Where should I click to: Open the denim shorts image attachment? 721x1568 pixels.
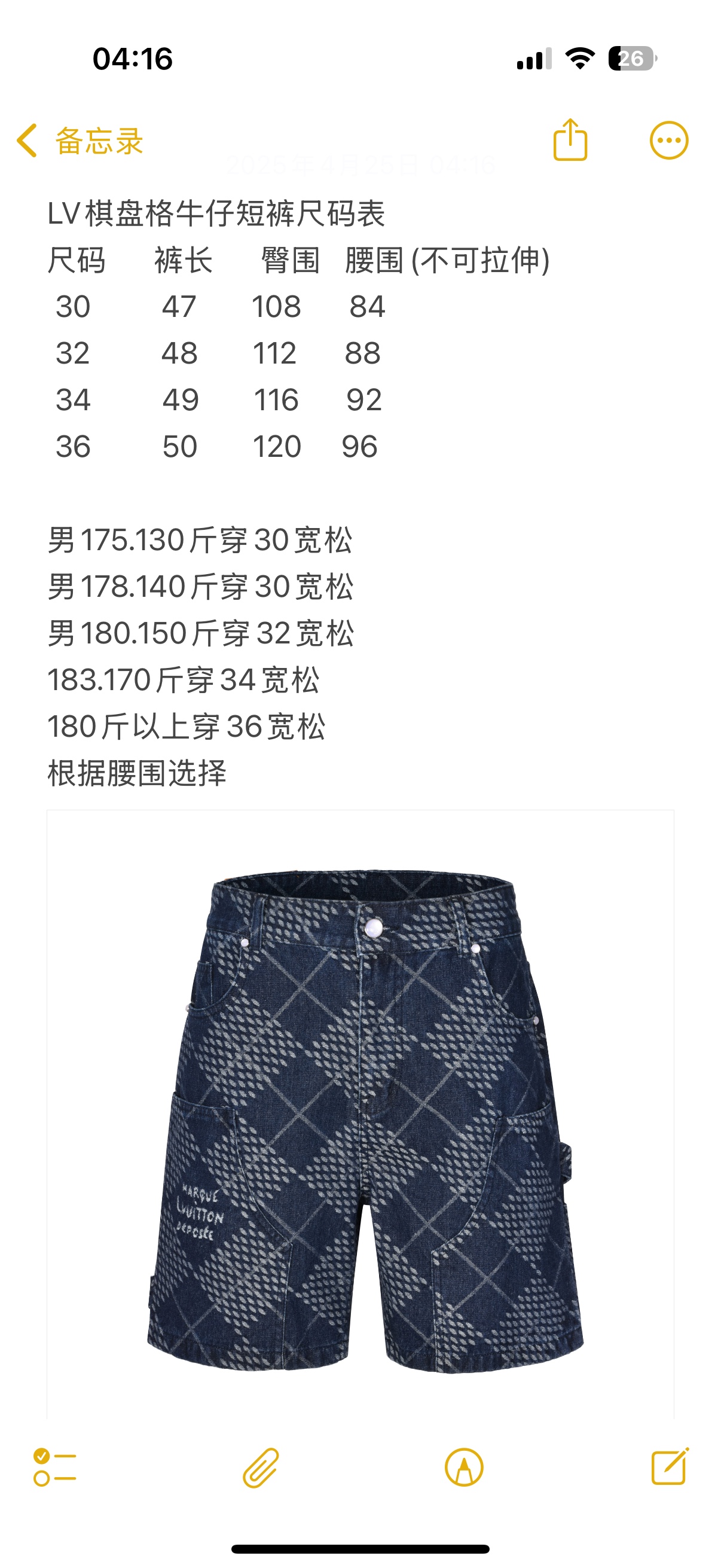coord(360,1120)
